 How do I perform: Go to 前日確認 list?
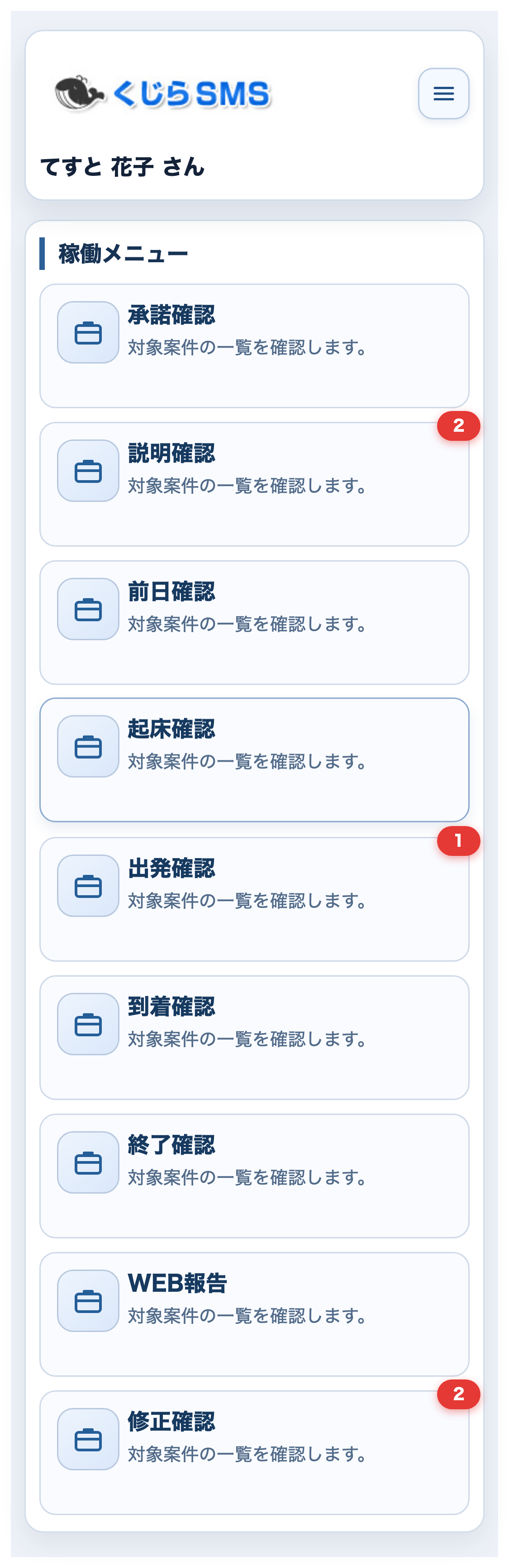(254, 622)
